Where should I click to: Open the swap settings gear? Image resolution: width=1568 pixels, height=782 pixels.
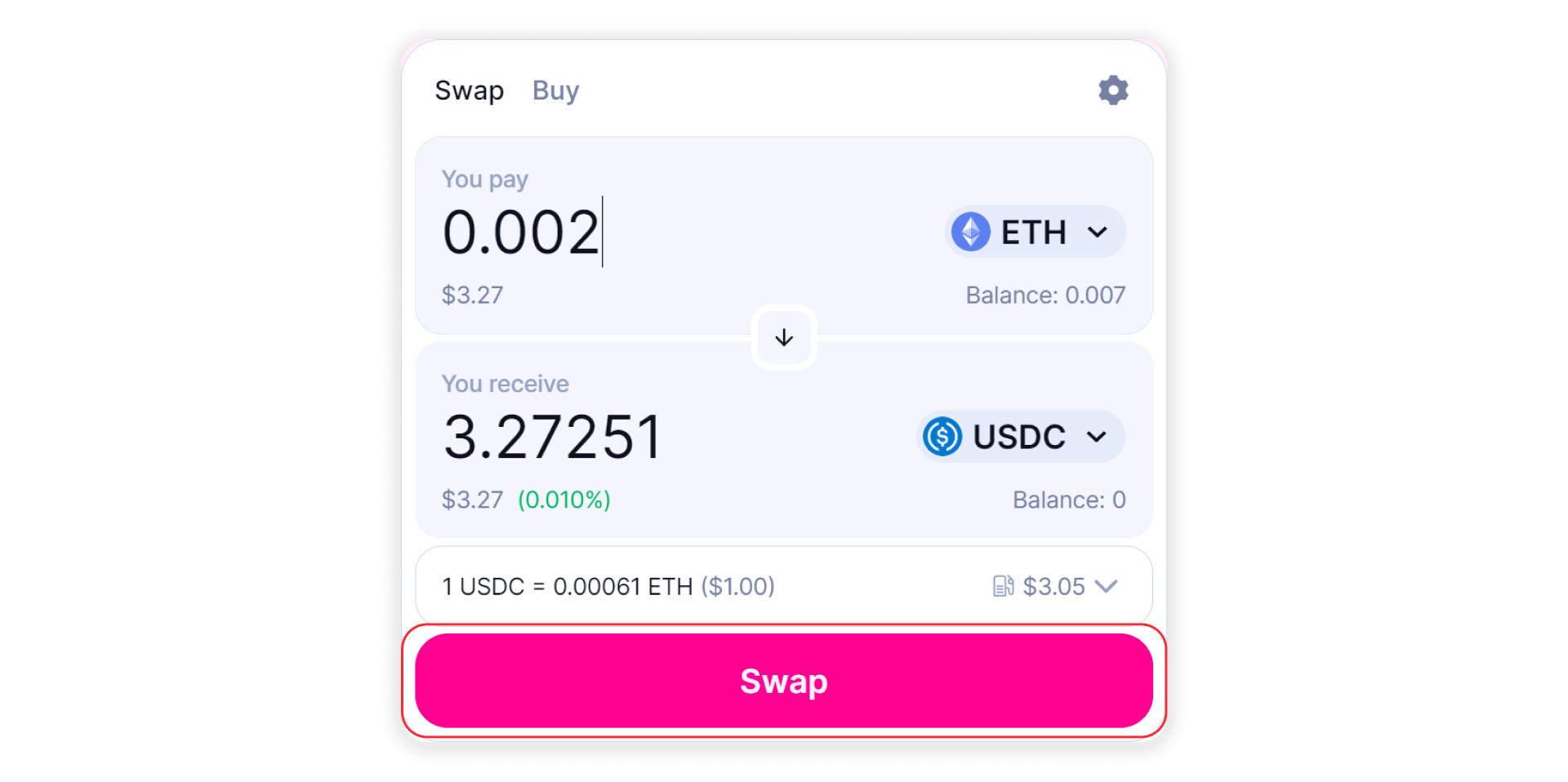pos(1112,90)
